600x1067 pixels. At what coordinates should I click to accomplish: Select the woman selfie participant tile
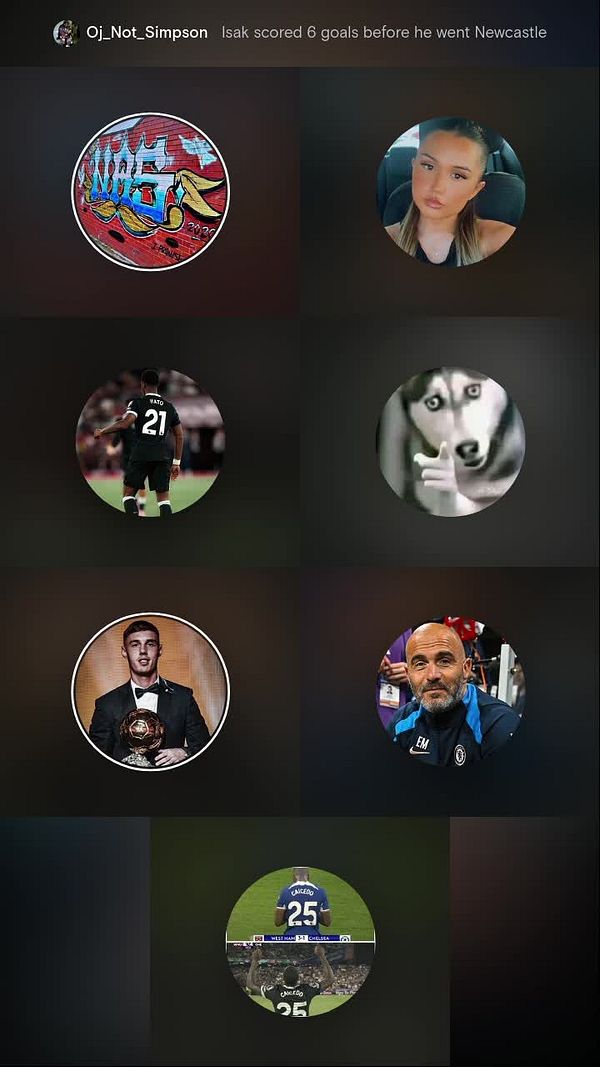pyautogui.click(x=450, y=191)
